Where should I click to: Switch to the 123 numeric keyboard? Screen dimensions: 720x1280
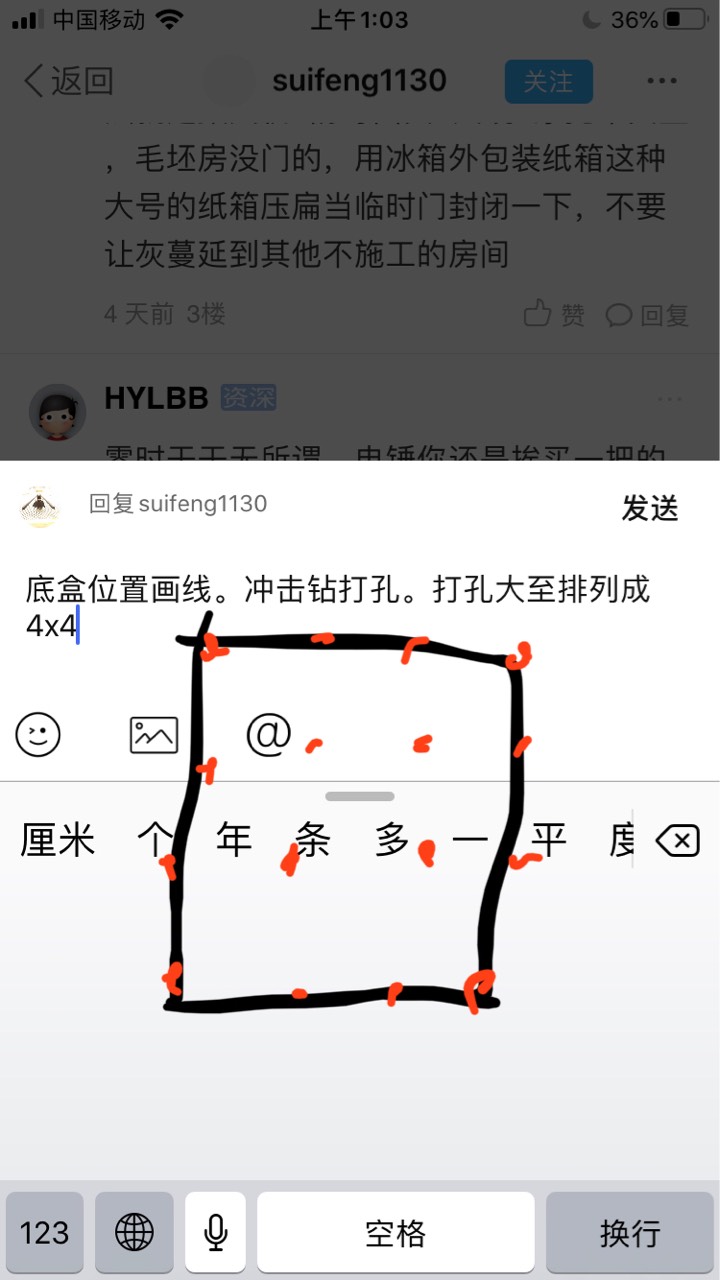[x=45, y=1232]
